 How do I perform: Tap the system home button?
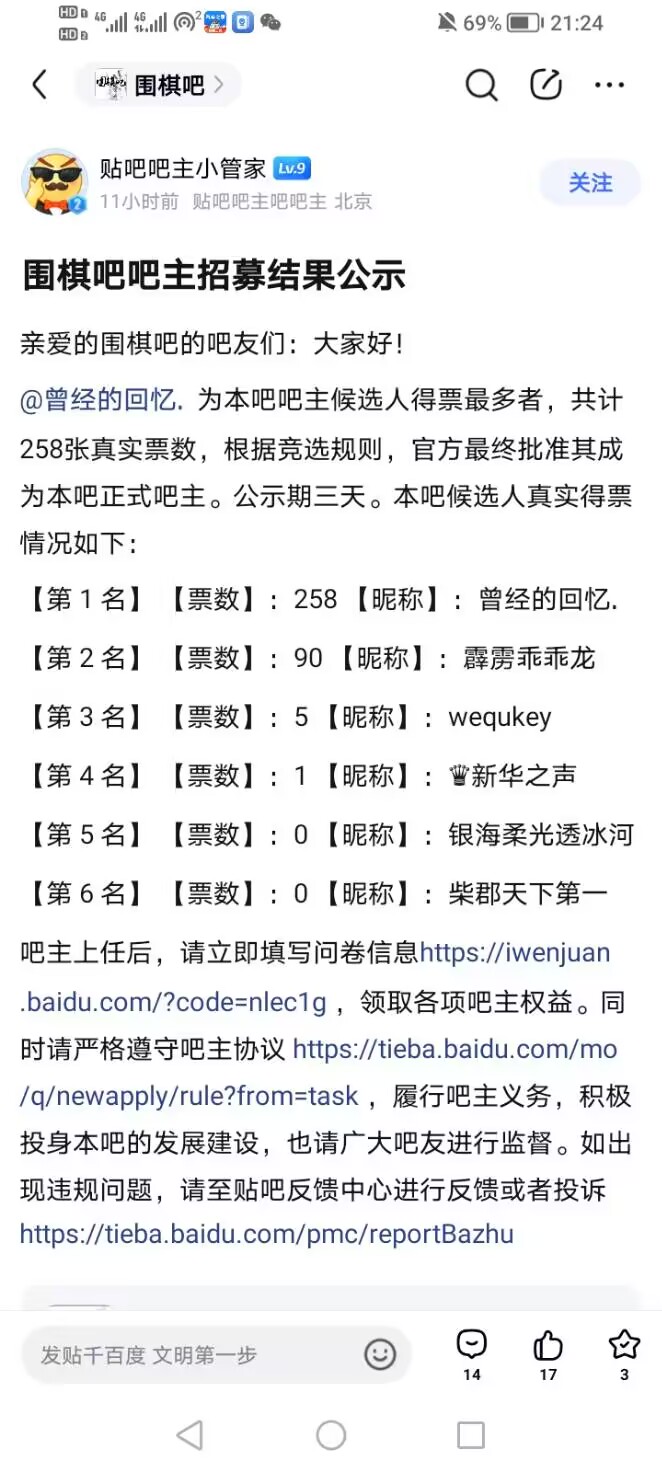[331, 1436]
